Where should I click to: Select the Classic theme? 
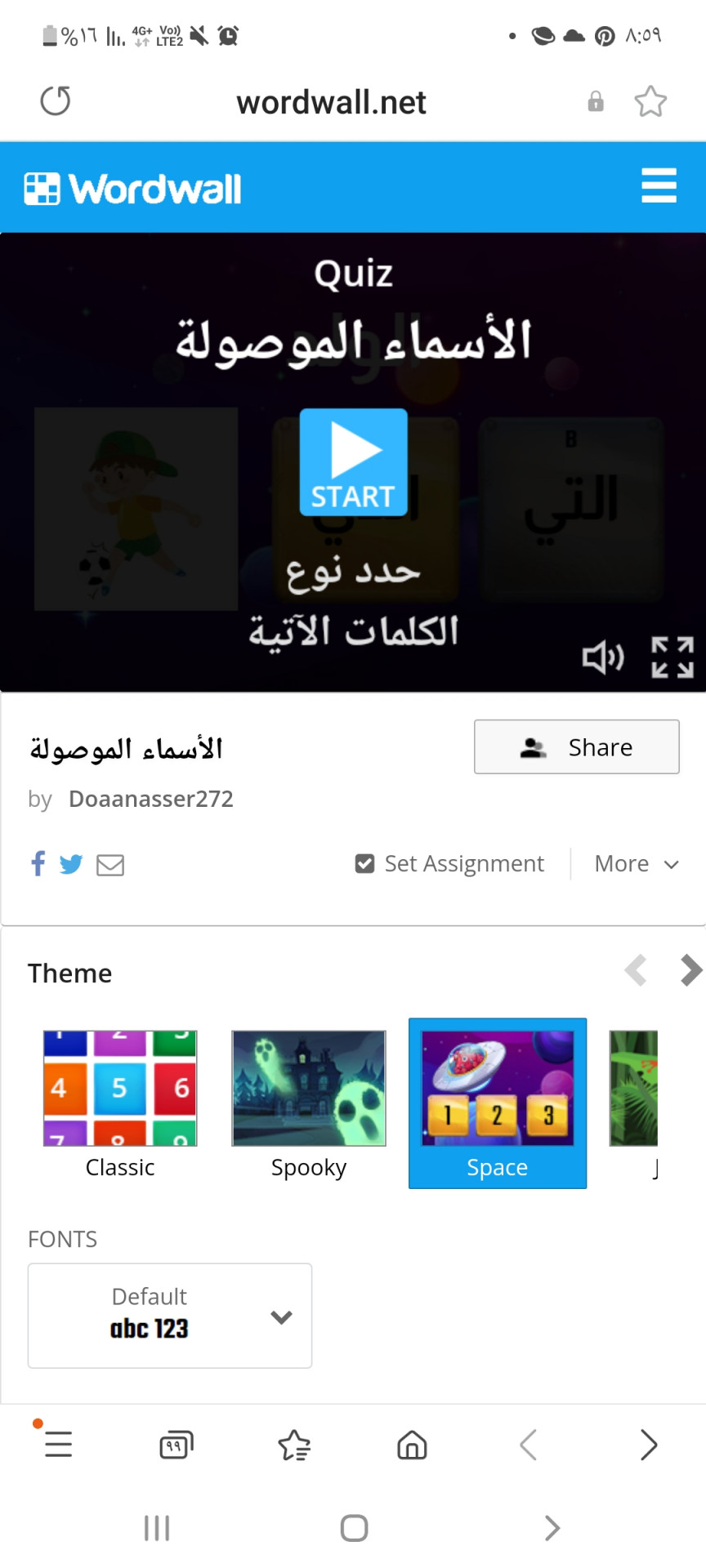coord(120,1102)
